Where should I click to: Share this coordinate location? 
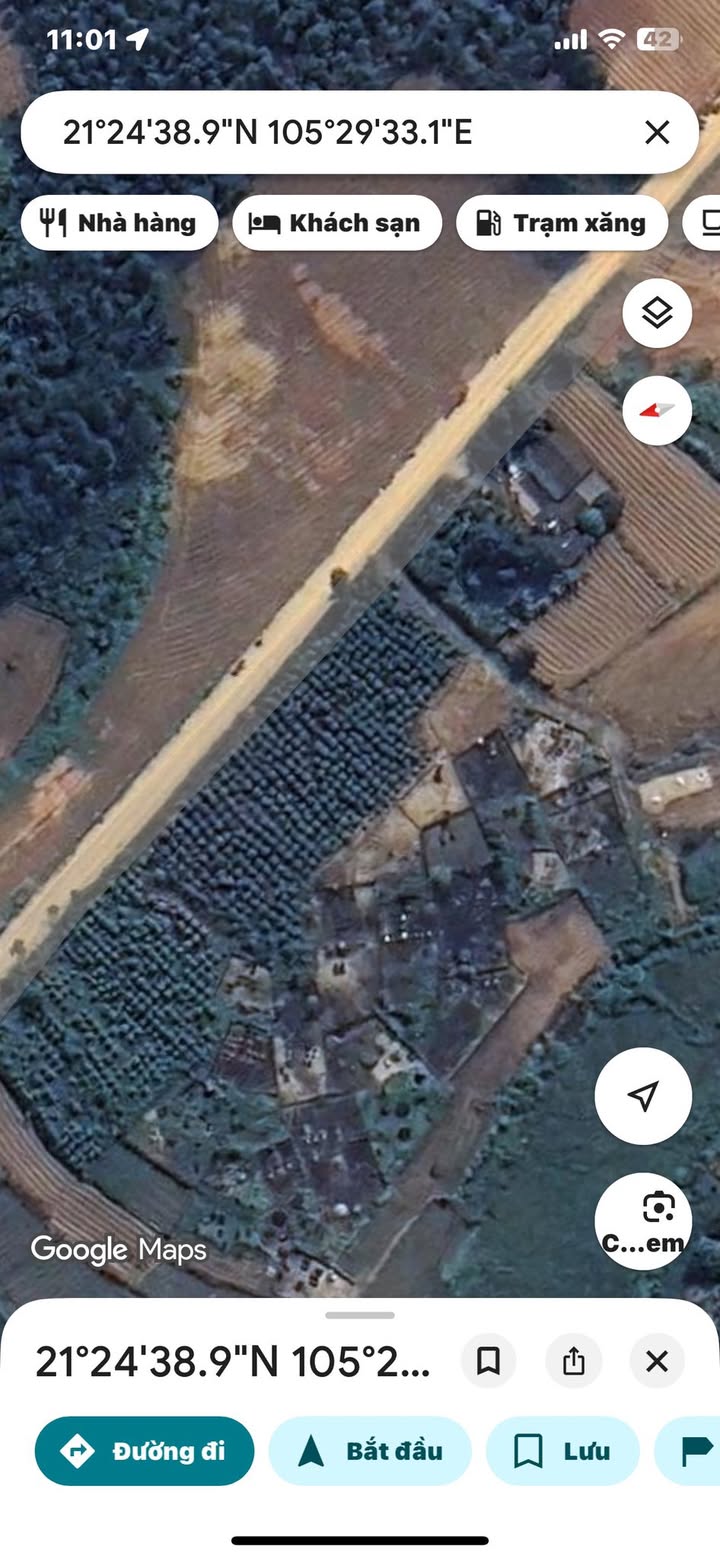pyautogui.click(x=573, y=1361)
